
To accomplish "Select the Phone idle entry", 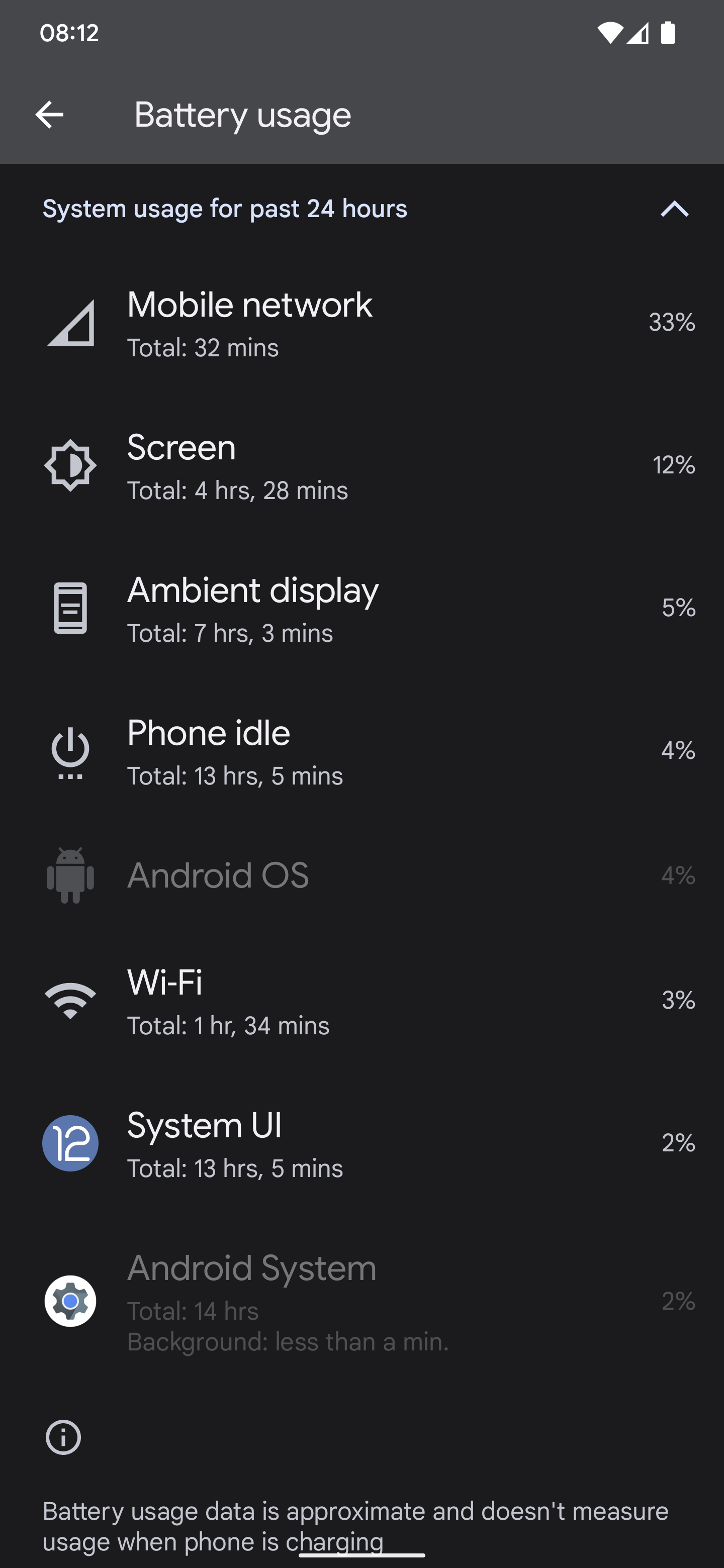I will coord(361,751).
